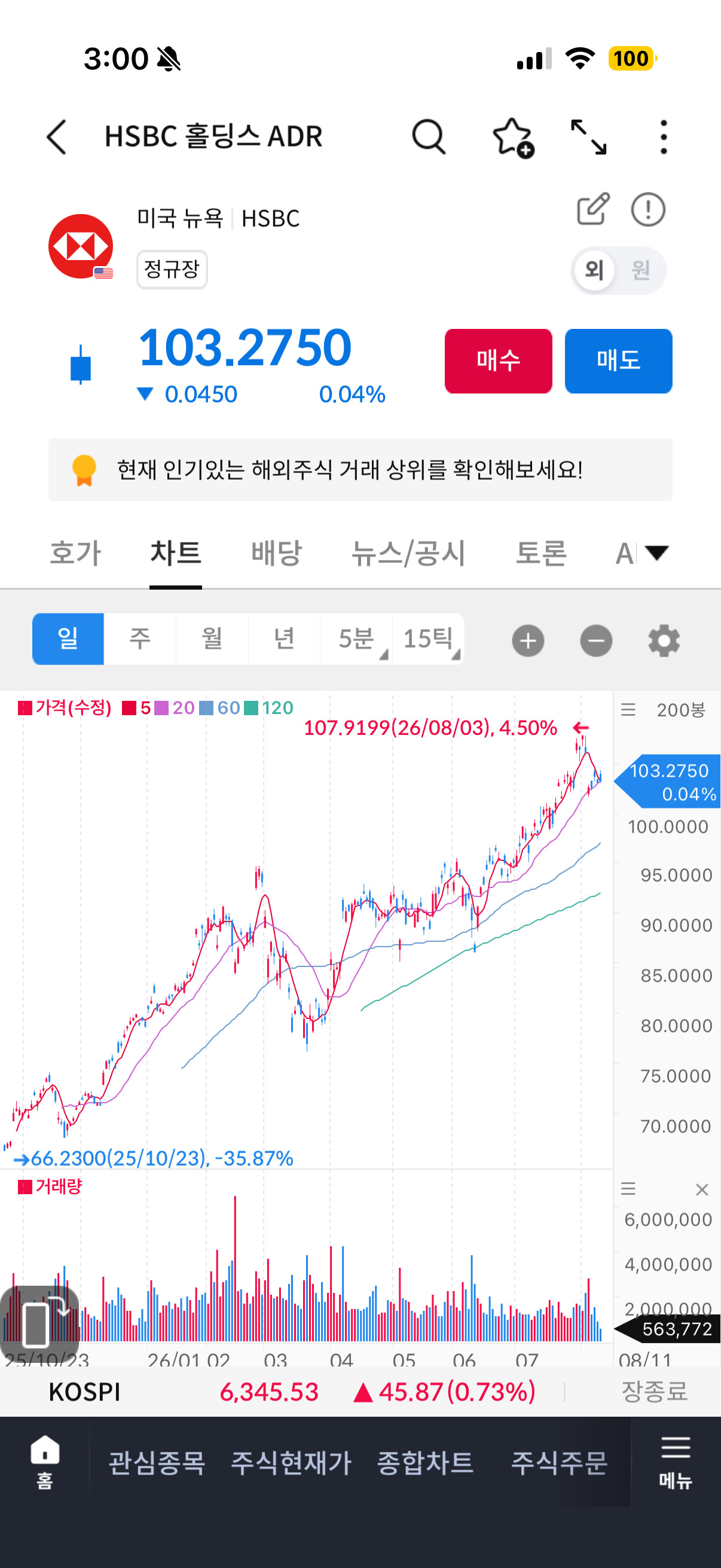
Task: Tap the red 매수 buy button
Action: (x=499, y=361)
